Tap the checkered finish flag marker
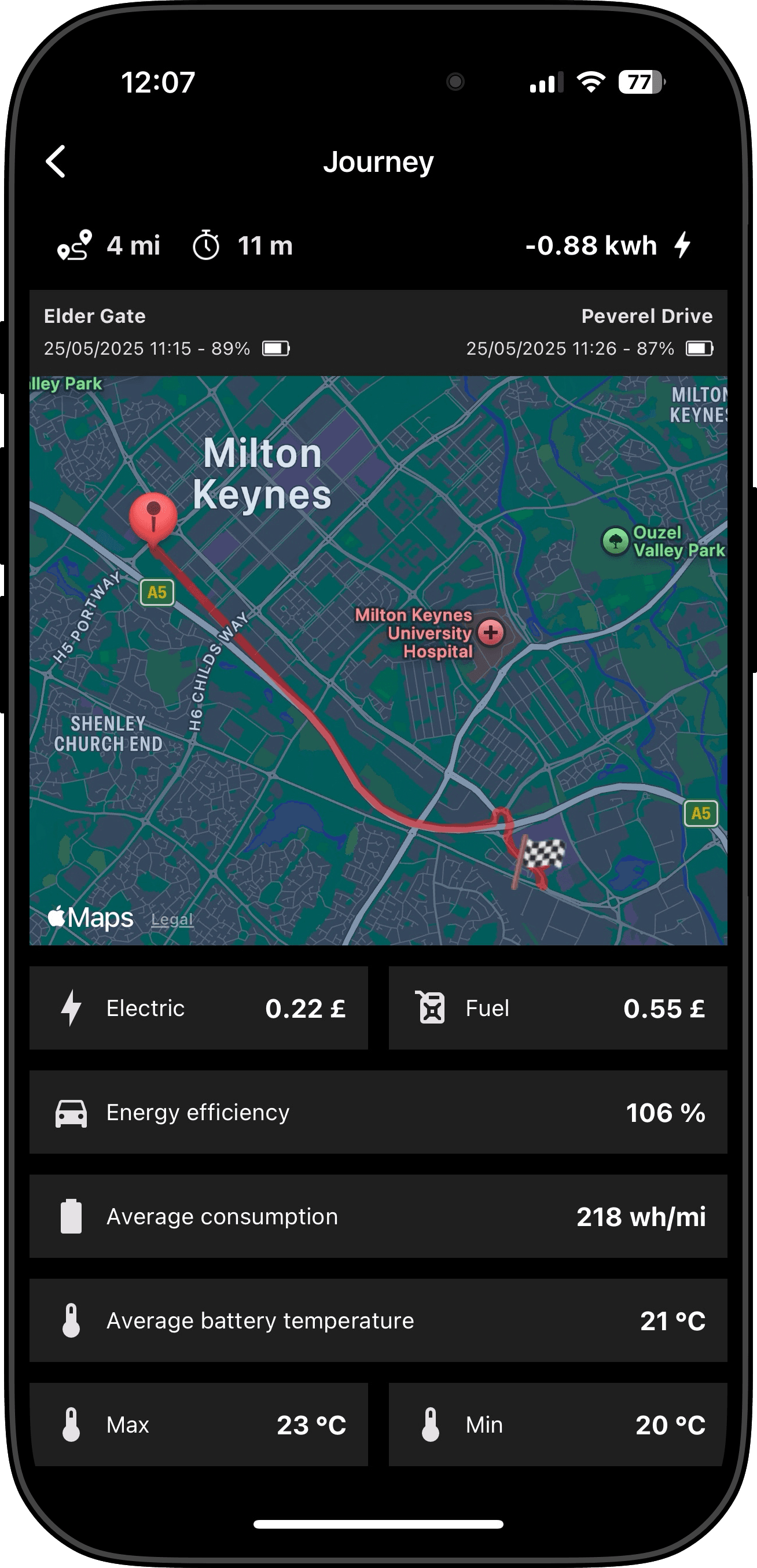 541,854
